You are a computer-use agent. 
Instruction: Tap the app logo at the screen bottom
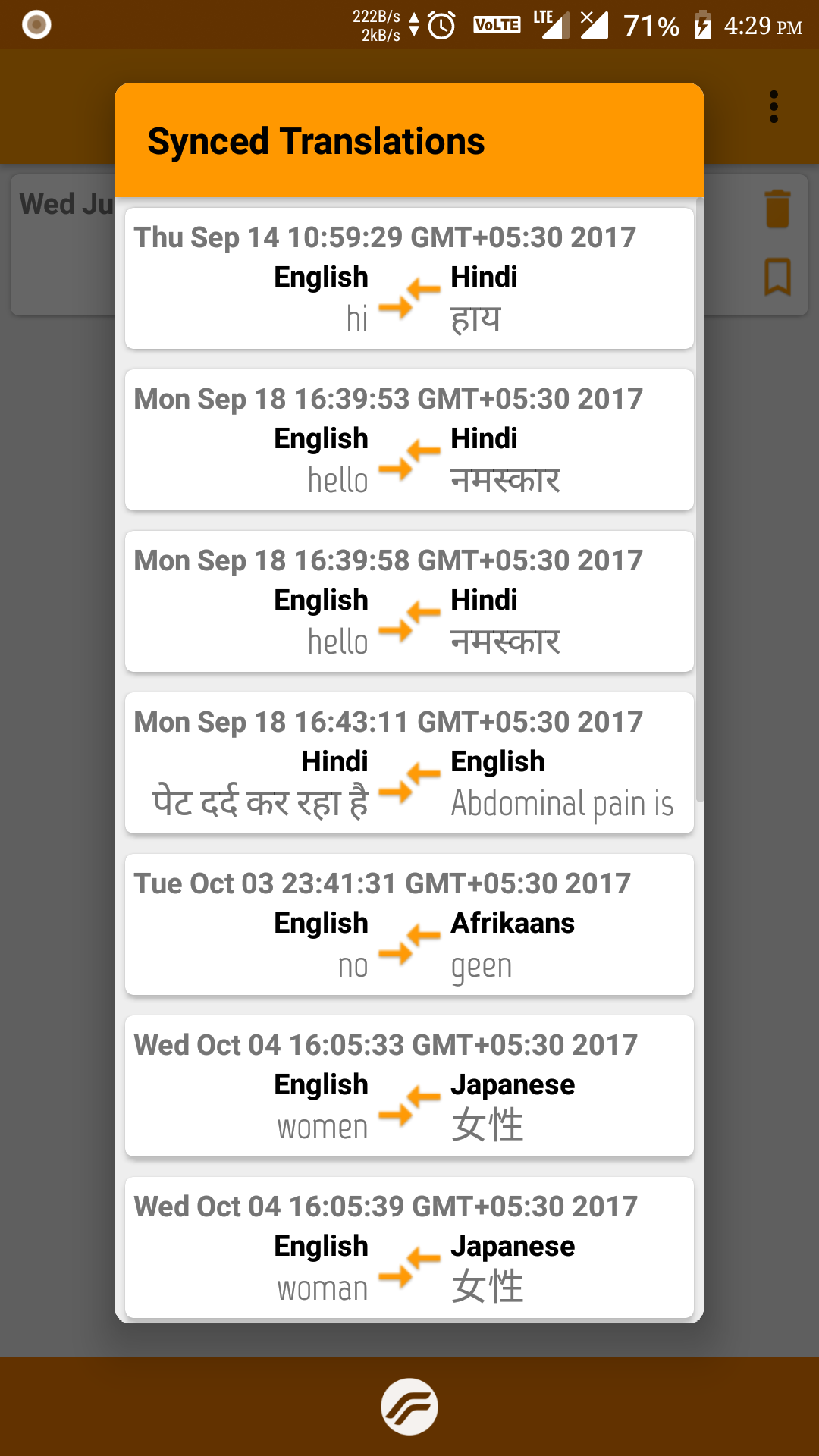click(x=409, y=1407)
